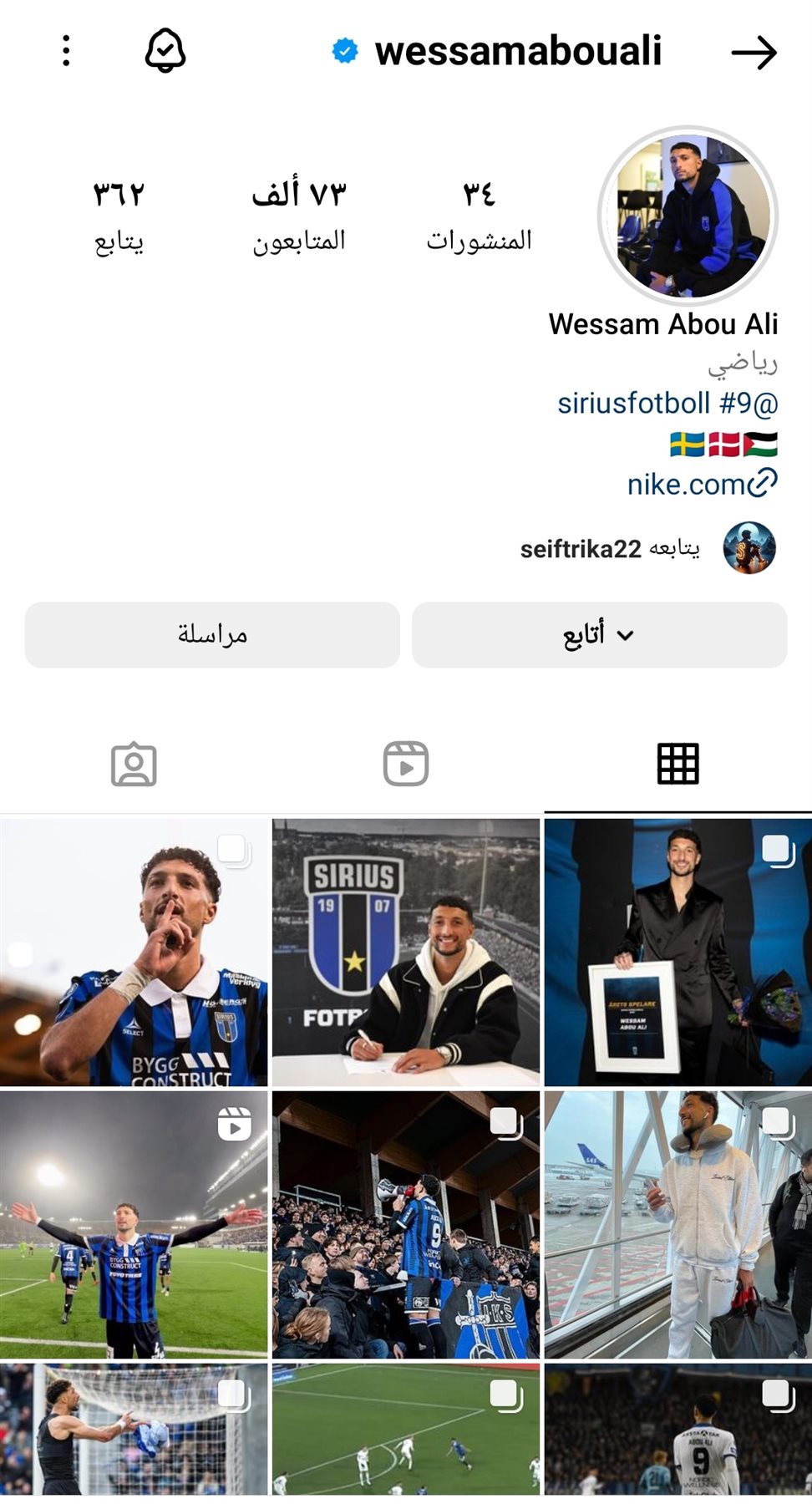The height and width of the screenshot is (1504, 812).
Task: Open the notification bell settings
Action: tap(165, 51)
